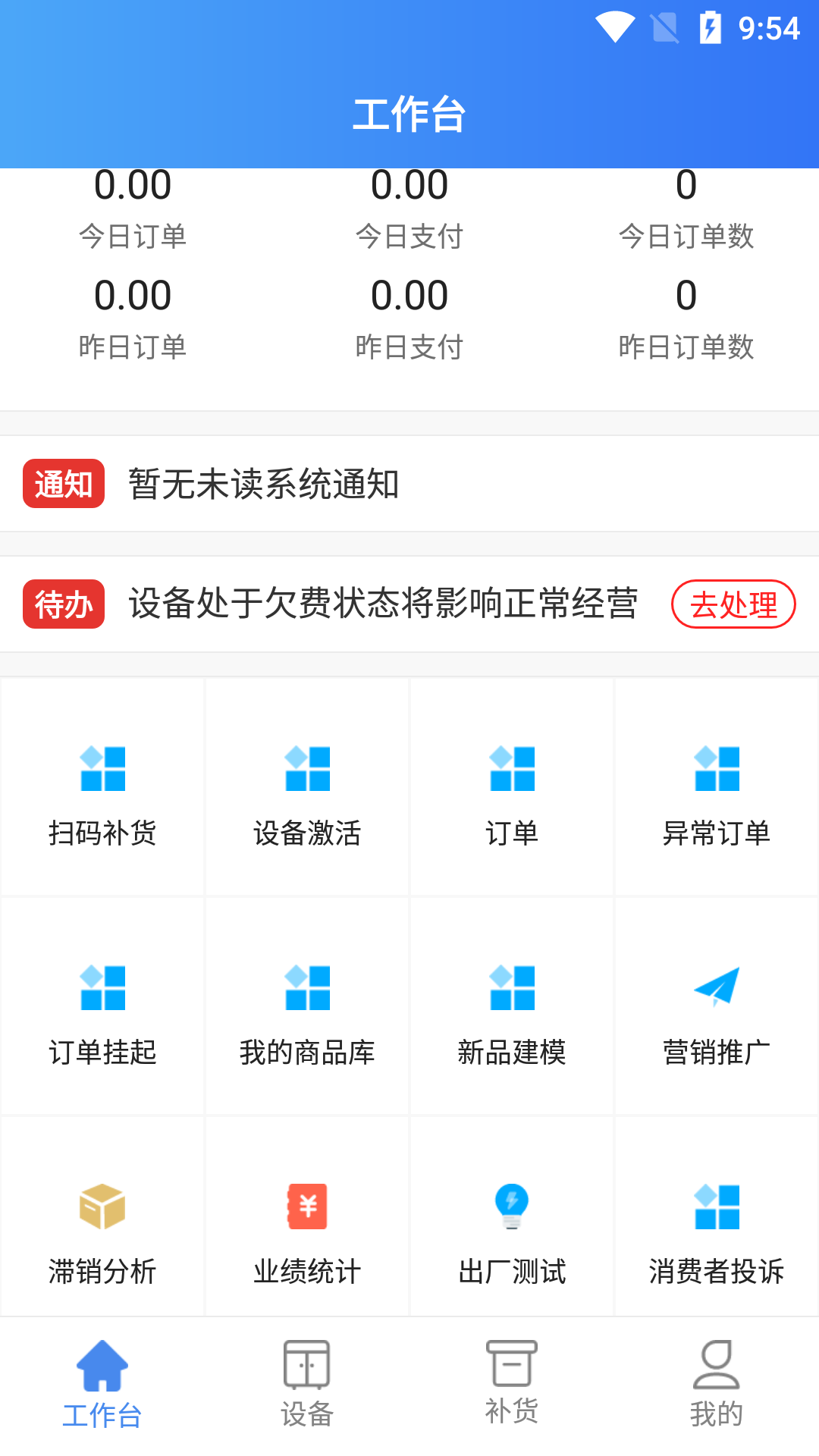Switch to the 设备 tab
Viewport: 819px width, 1456px height.
[x=307, y=1385]
